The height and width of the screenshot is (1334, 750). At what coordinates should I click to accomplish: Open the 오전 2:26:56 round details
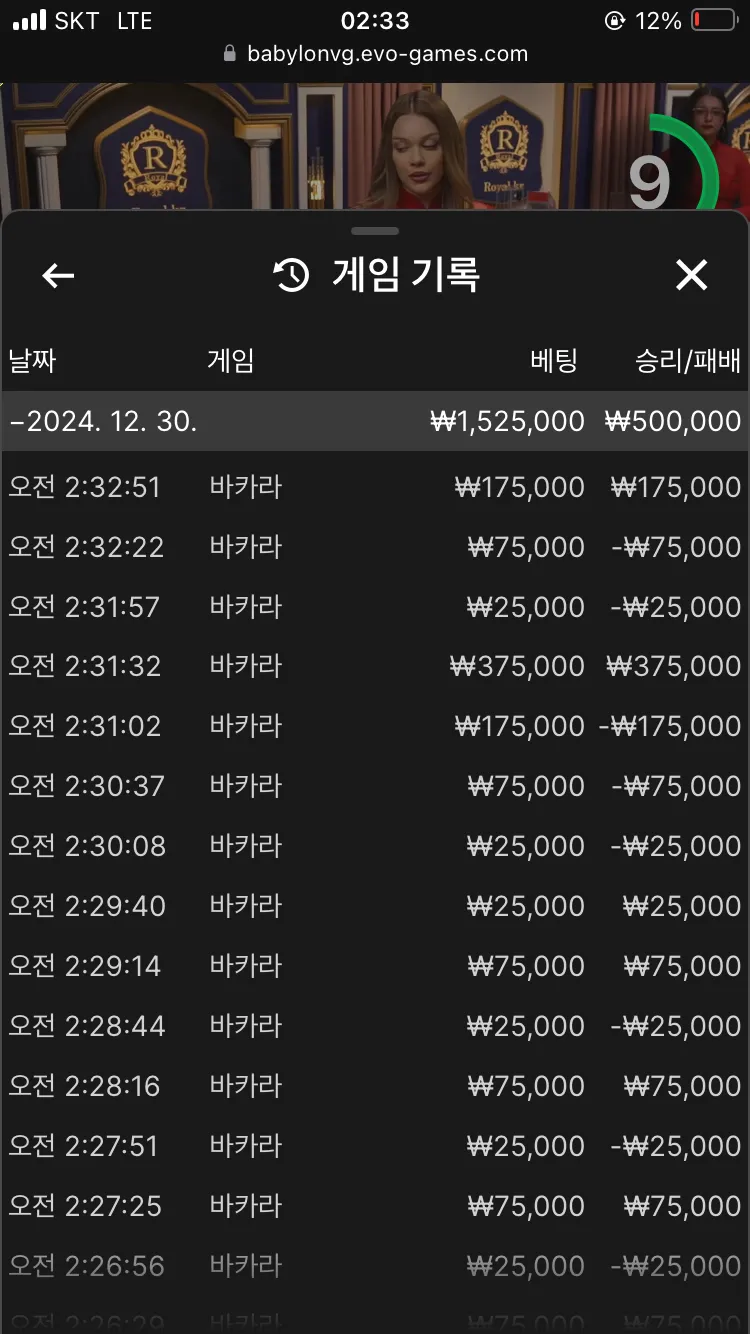click(375, 1266)
